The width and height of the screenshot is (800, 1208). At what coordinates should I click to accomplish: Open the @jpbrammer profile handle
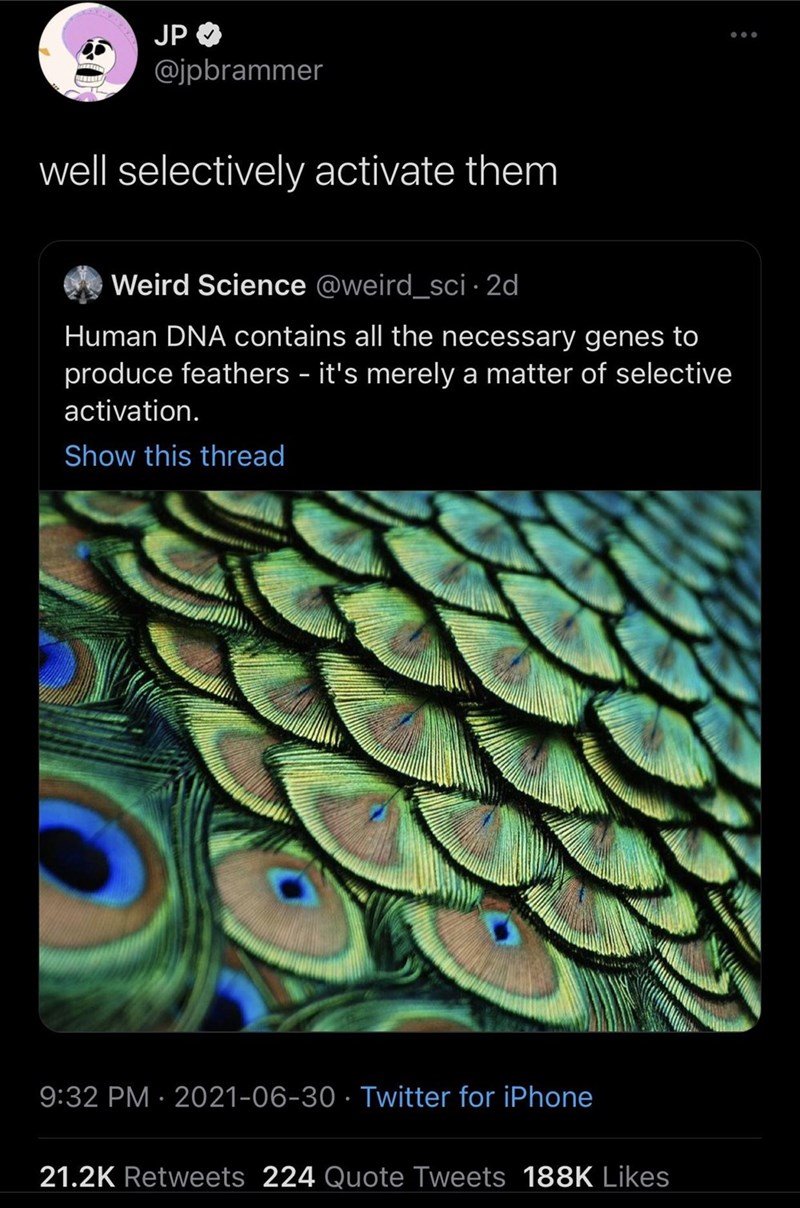click(x=237, y=71)
